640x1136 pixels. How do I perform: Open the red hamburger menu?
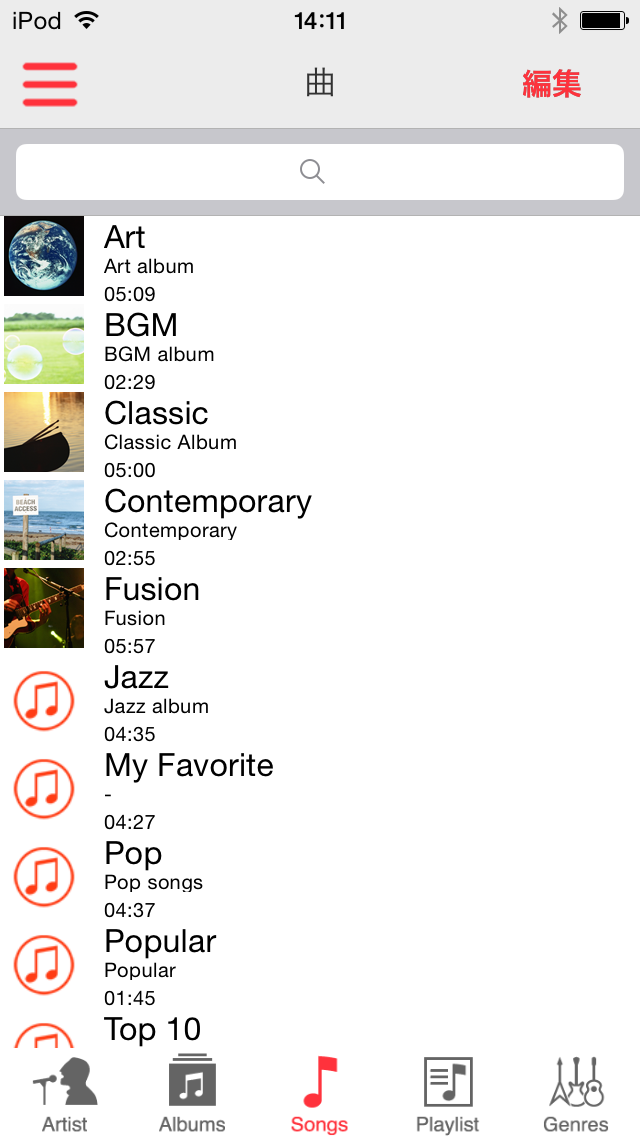click(50, 85)
